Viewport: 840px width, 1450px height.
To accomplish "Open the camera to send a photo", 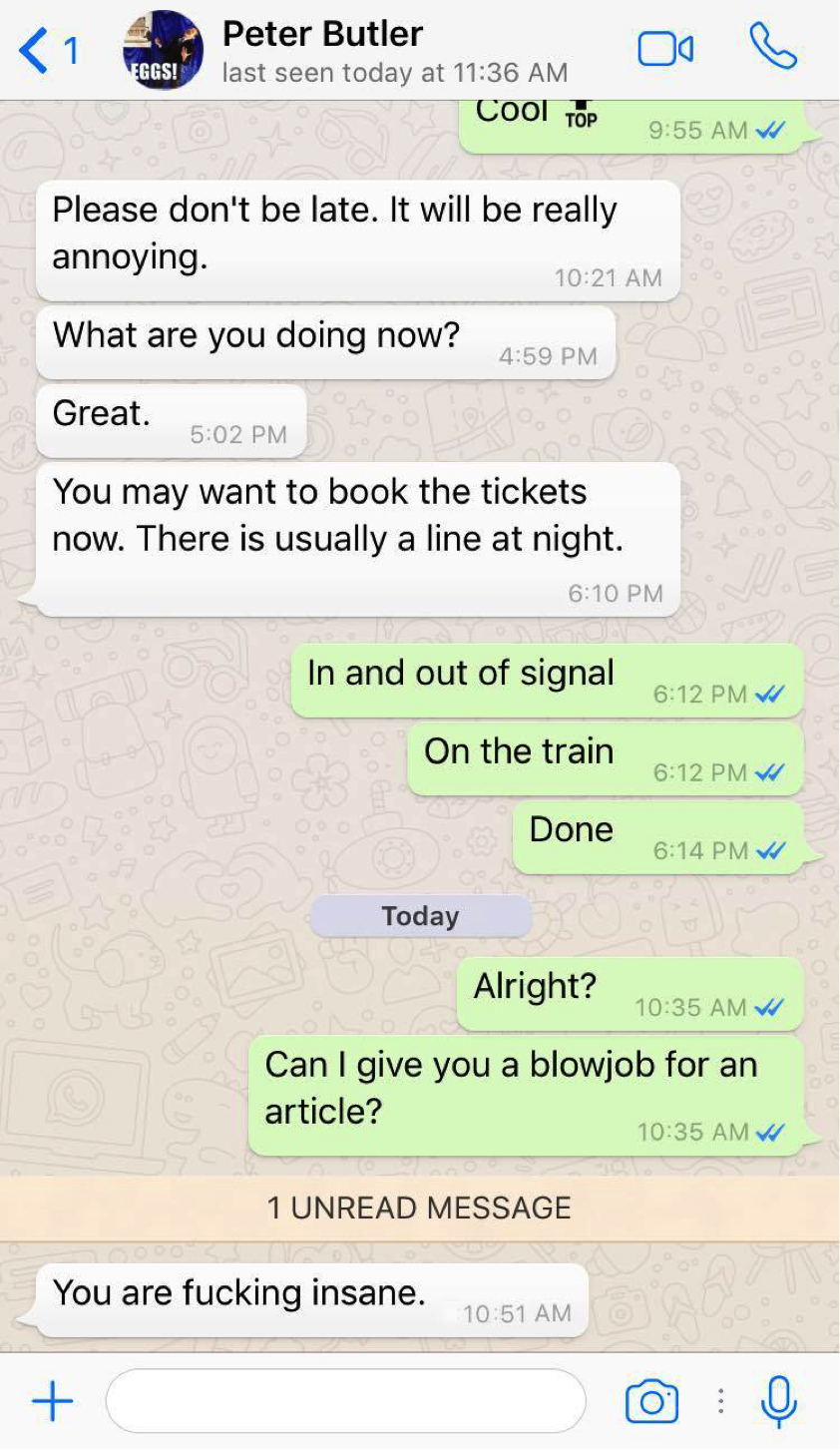I will [651, 1401].
